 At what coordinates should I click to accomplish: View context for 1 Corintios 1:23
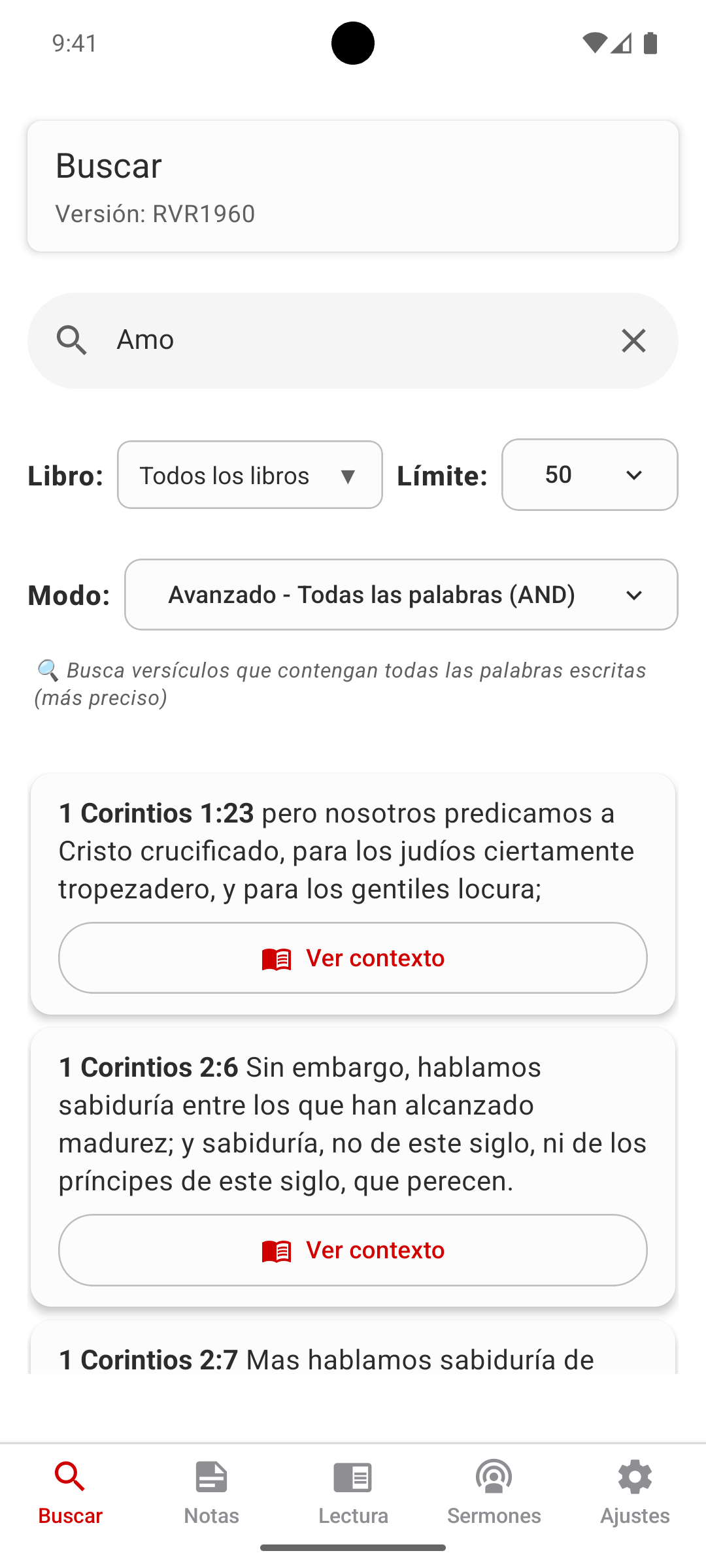click(x=353, y=958)
